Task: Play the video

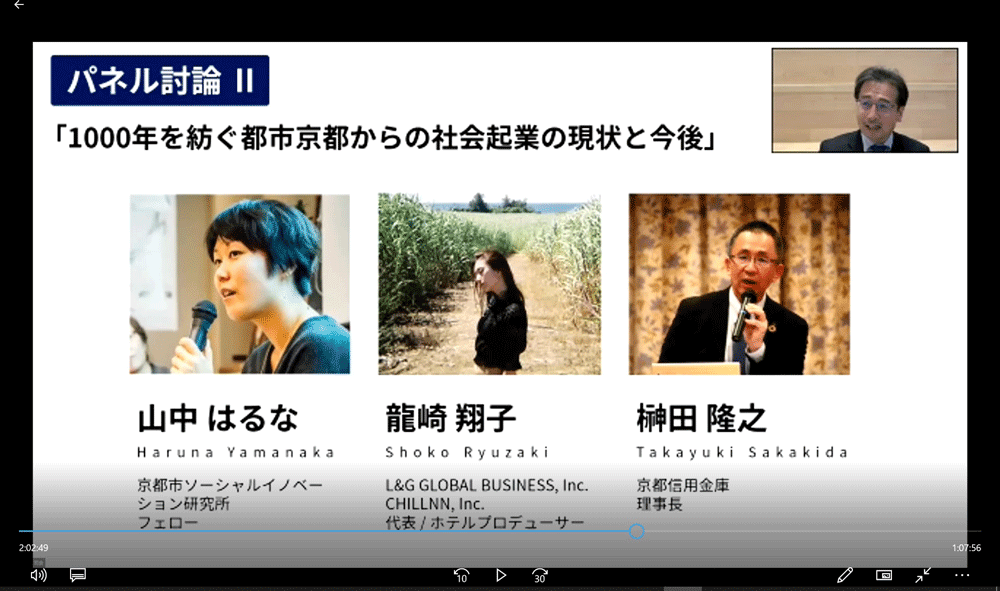Action: pyautogui.click(x=501, y=575)
